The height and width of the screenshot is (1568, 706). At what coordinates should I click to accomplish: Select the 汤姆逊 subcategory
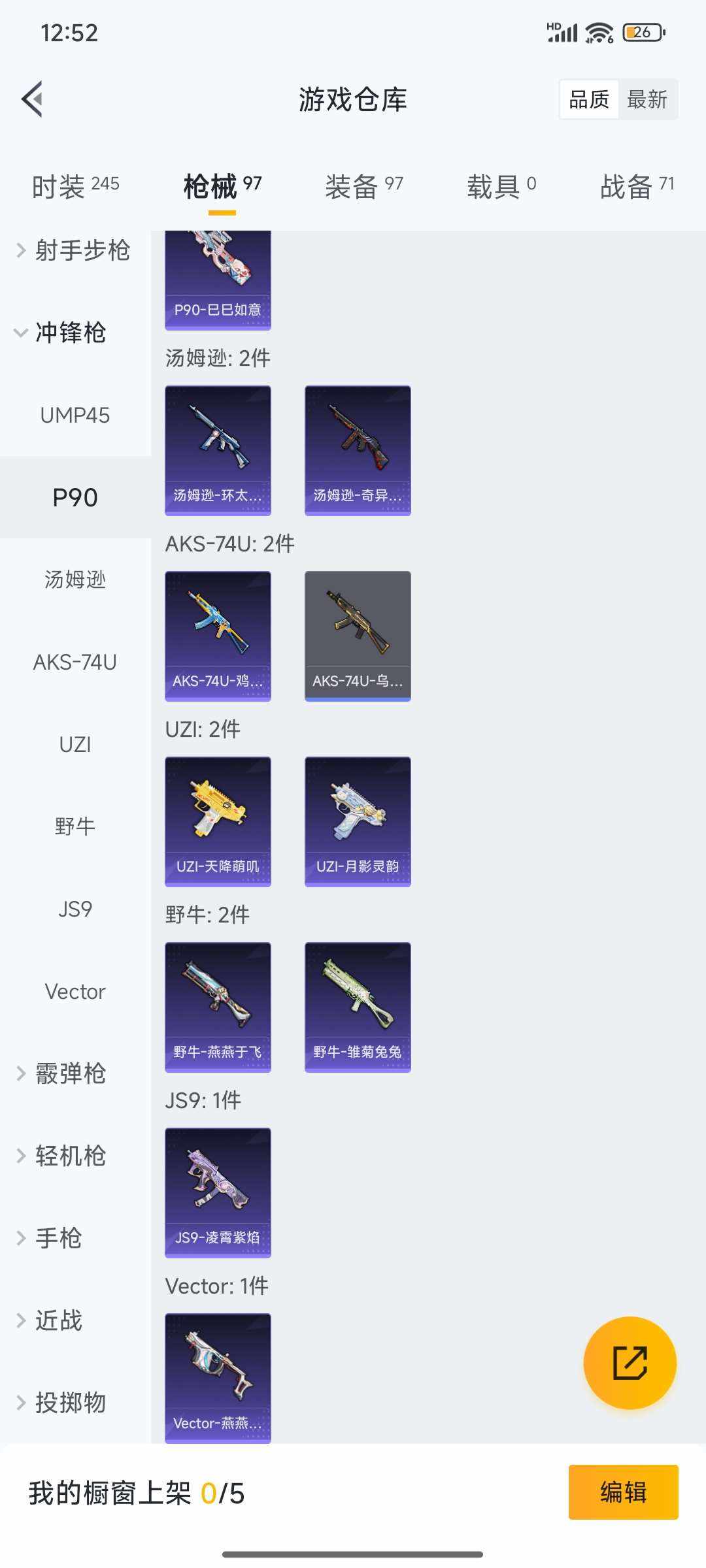coord(75,580)
